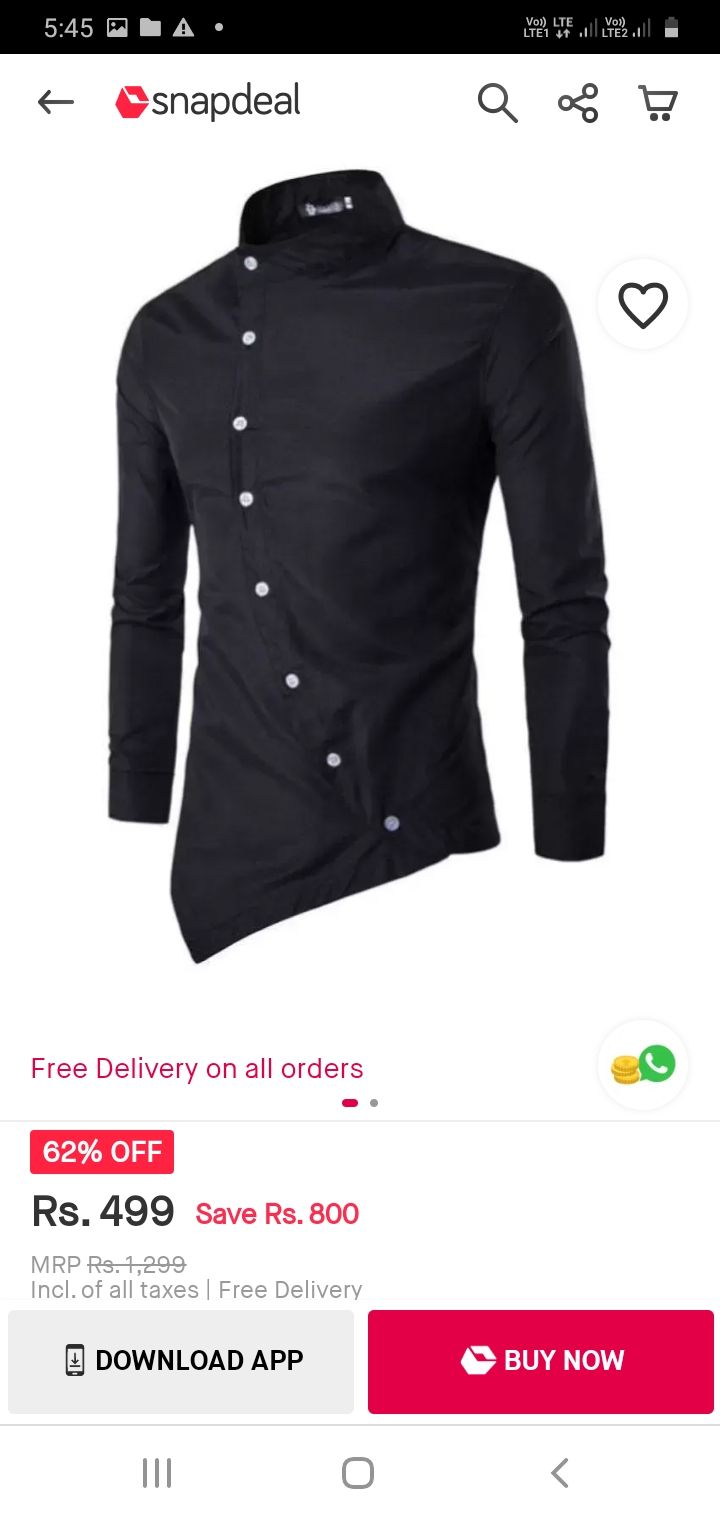Tap the Snapdeal logo to go home
The image size is (720, 1520).
(x=208, y=102)
